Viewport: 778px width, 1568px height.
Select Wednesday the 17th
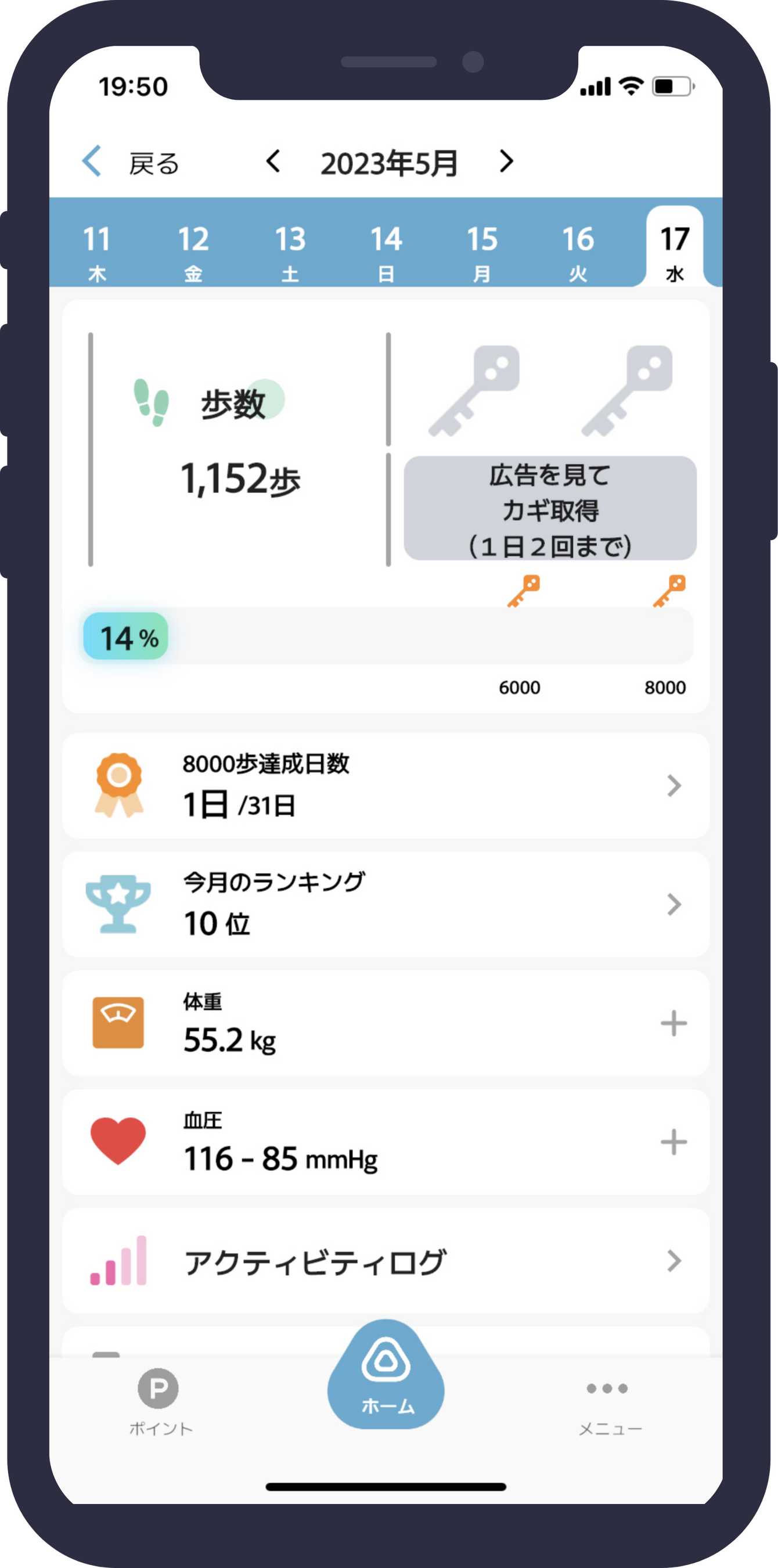pos(675,251)
